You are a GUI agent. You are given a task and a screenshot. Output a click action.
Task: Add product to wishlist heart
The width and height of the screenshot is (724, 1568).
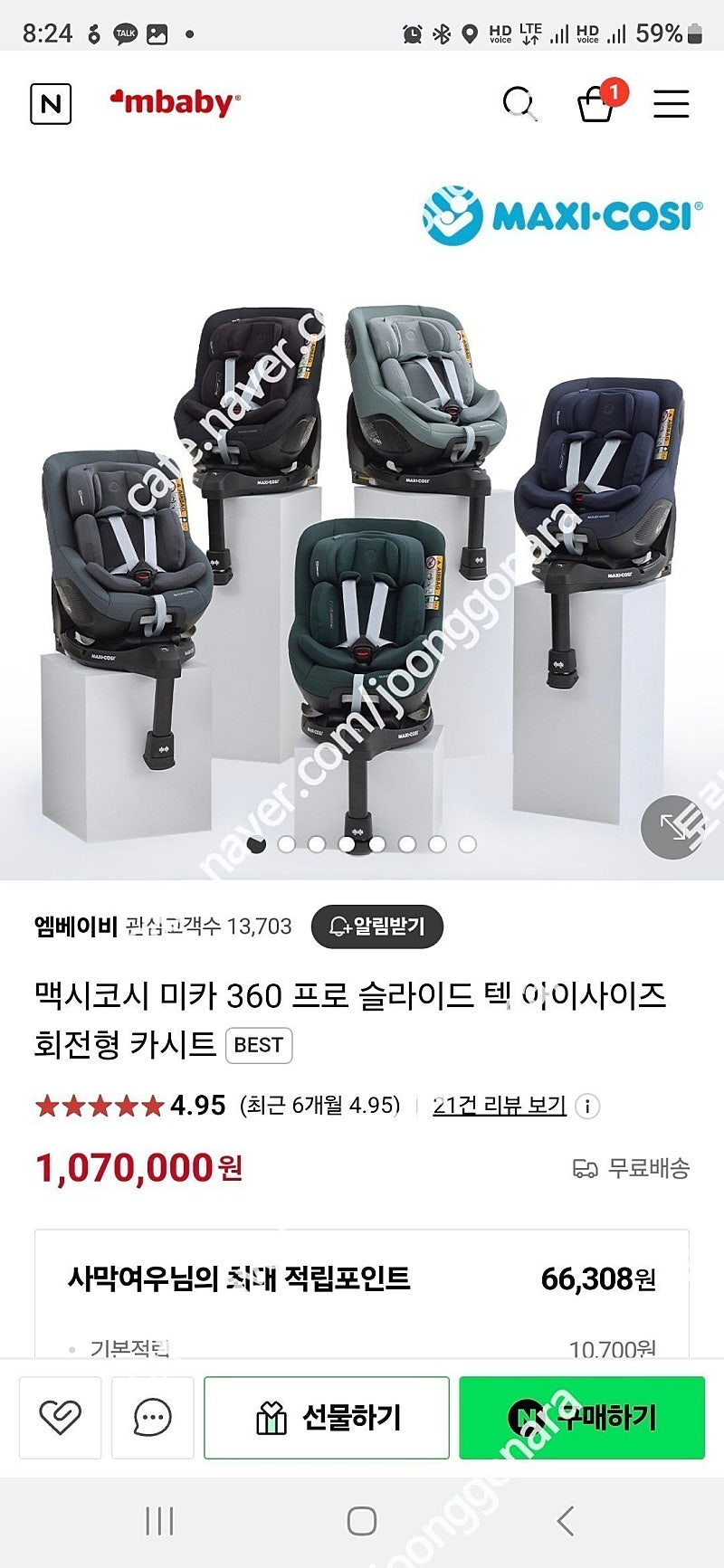[x=60, y=1417]
